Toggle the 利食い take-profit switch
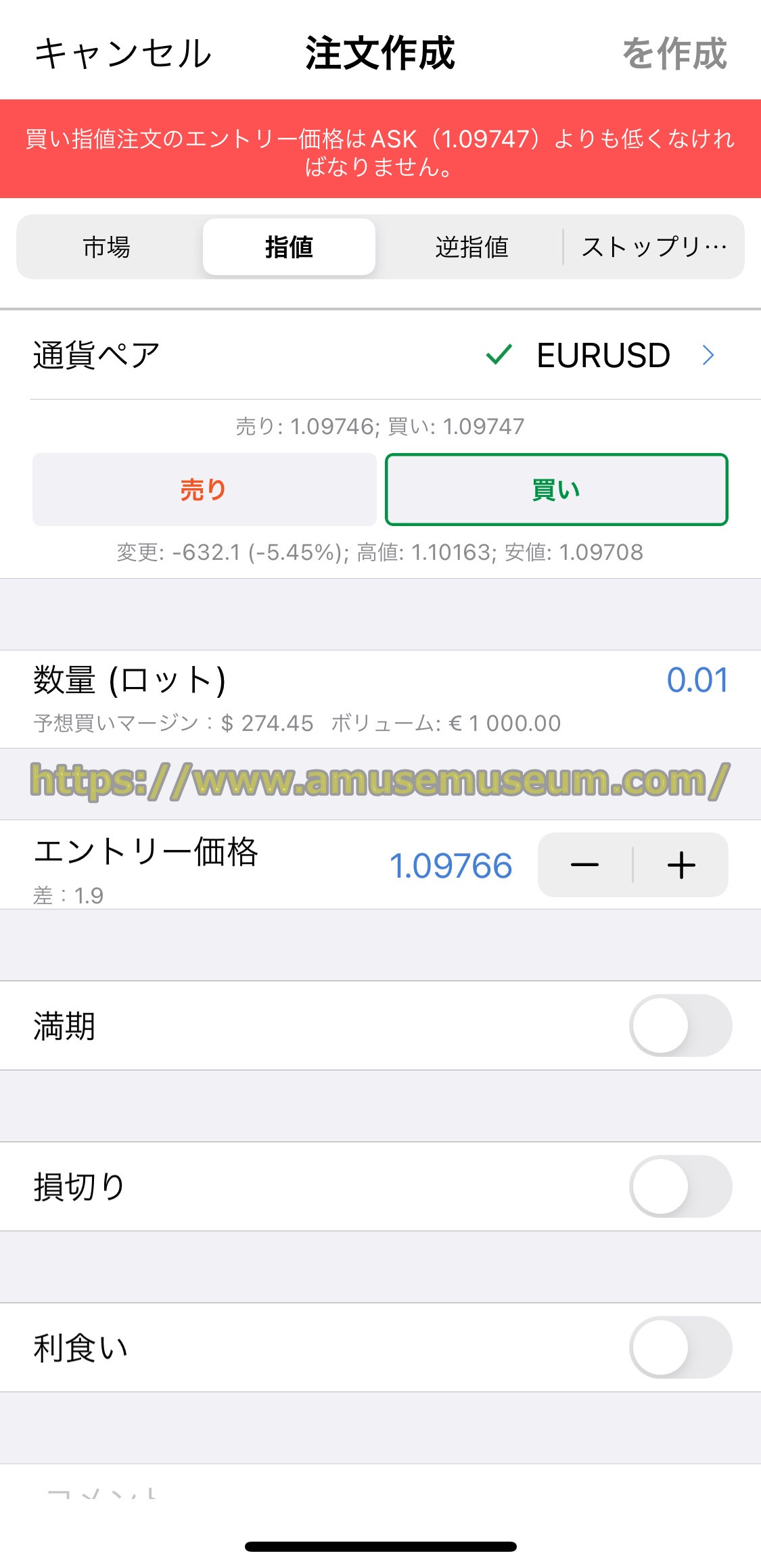The width and height of the screenshot is (761, 1568). 680,1348
